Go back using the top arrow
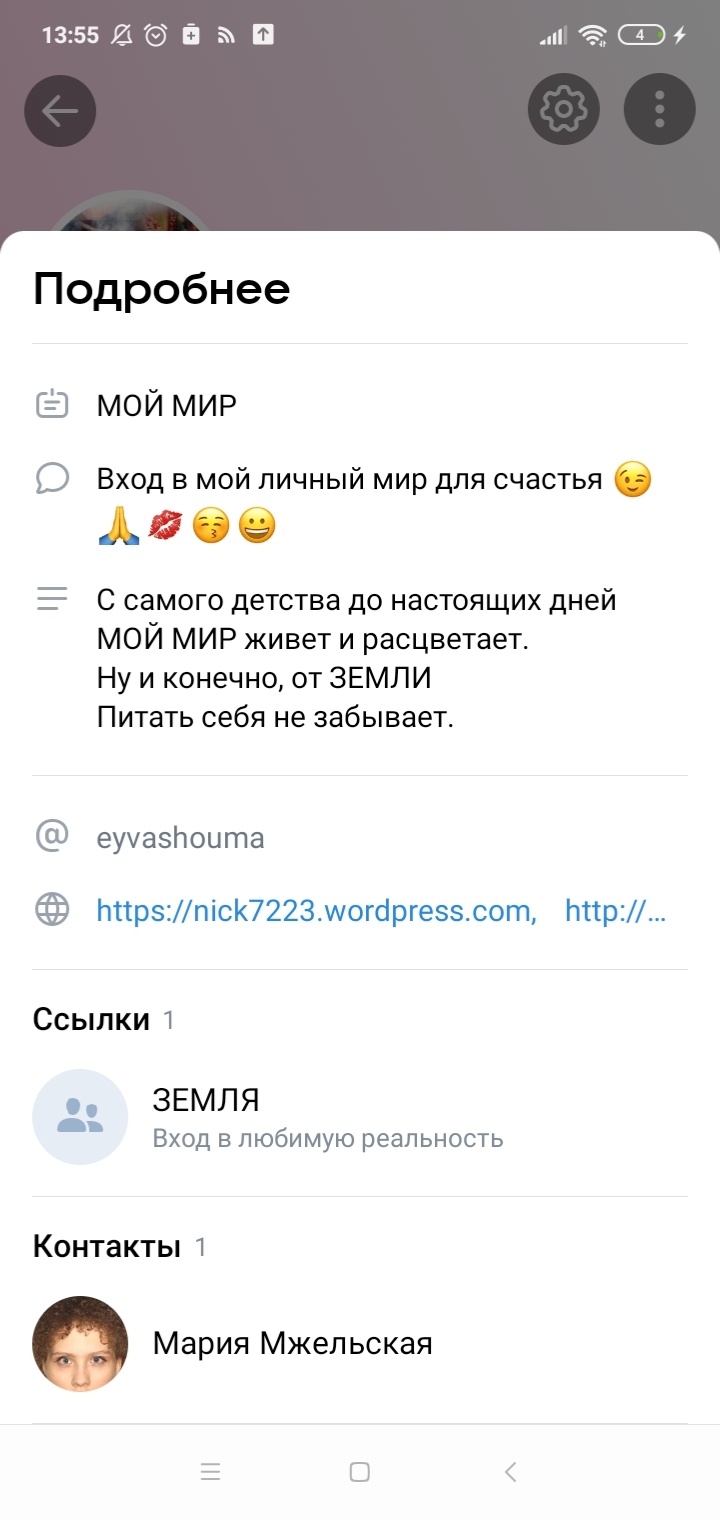 tap(60, 111)
